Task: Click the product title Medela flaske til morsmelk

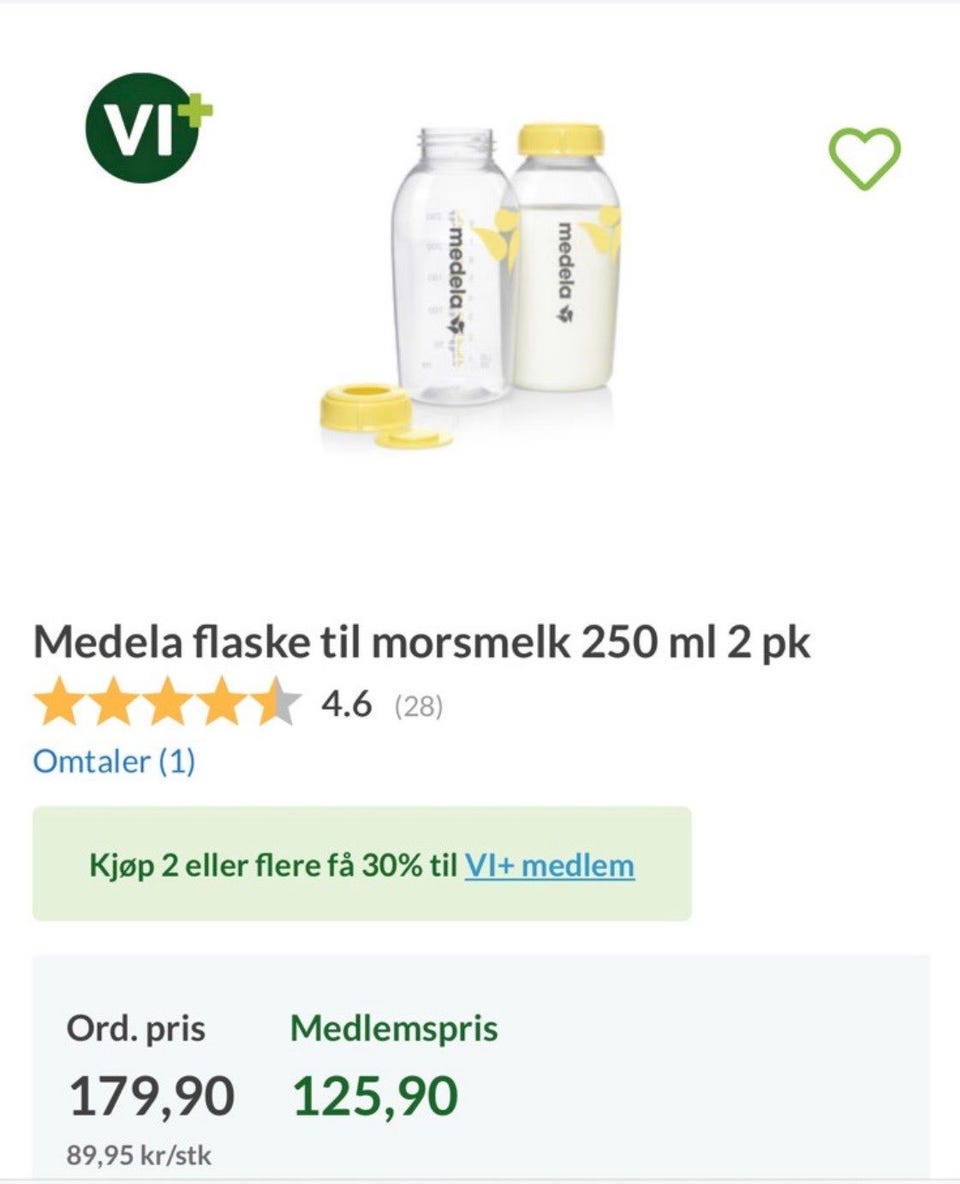Action: 424,645
